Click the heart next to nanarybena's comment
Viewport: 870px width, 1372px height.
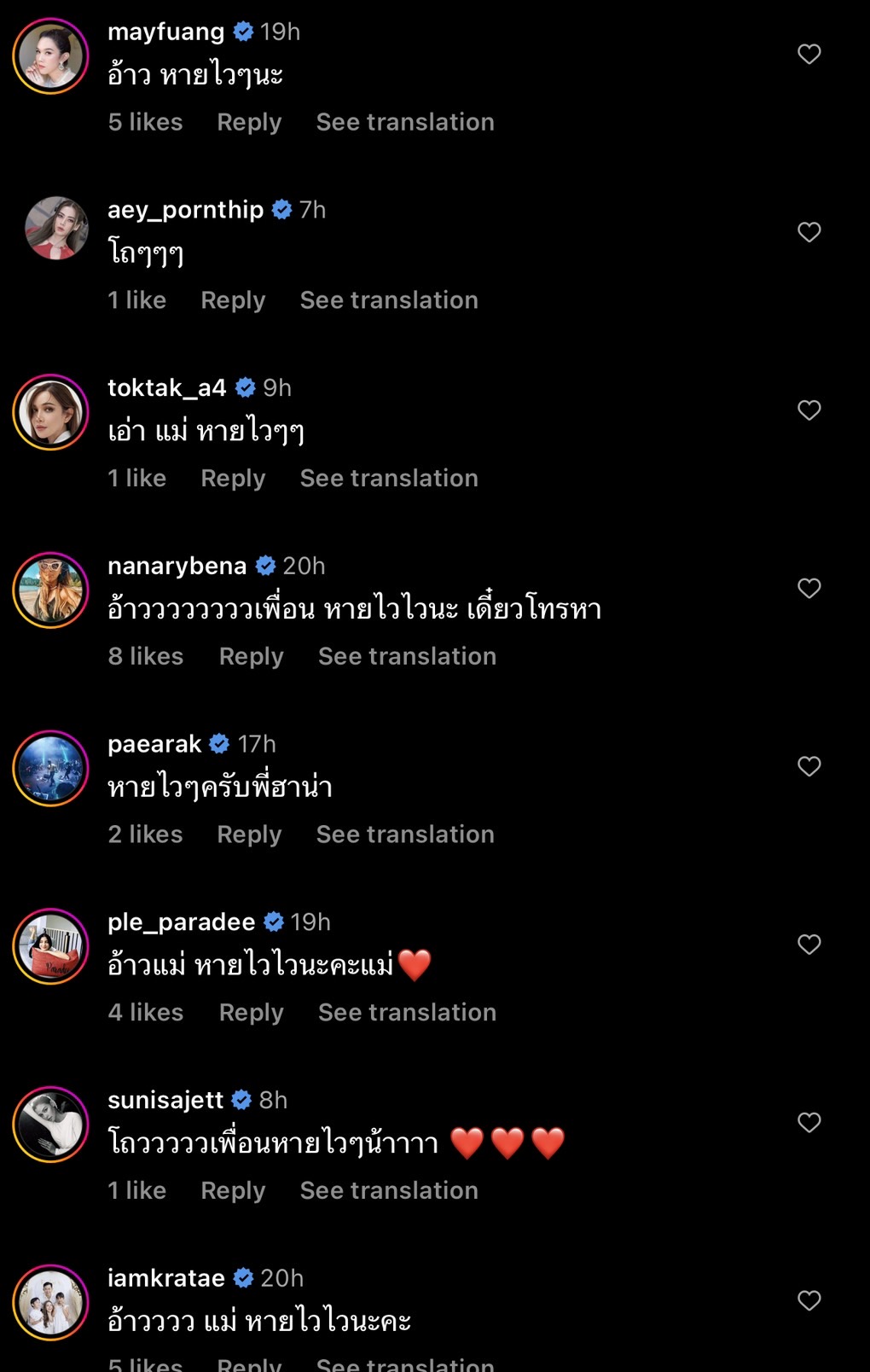[809, 587]
